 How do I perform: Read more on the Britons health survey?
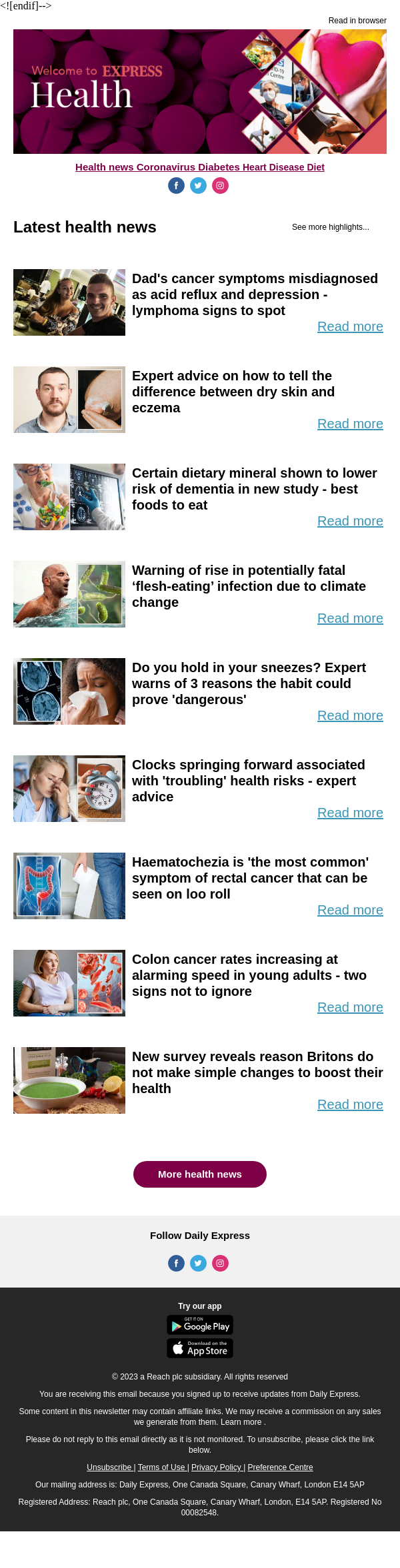[x=350, y=1104]
